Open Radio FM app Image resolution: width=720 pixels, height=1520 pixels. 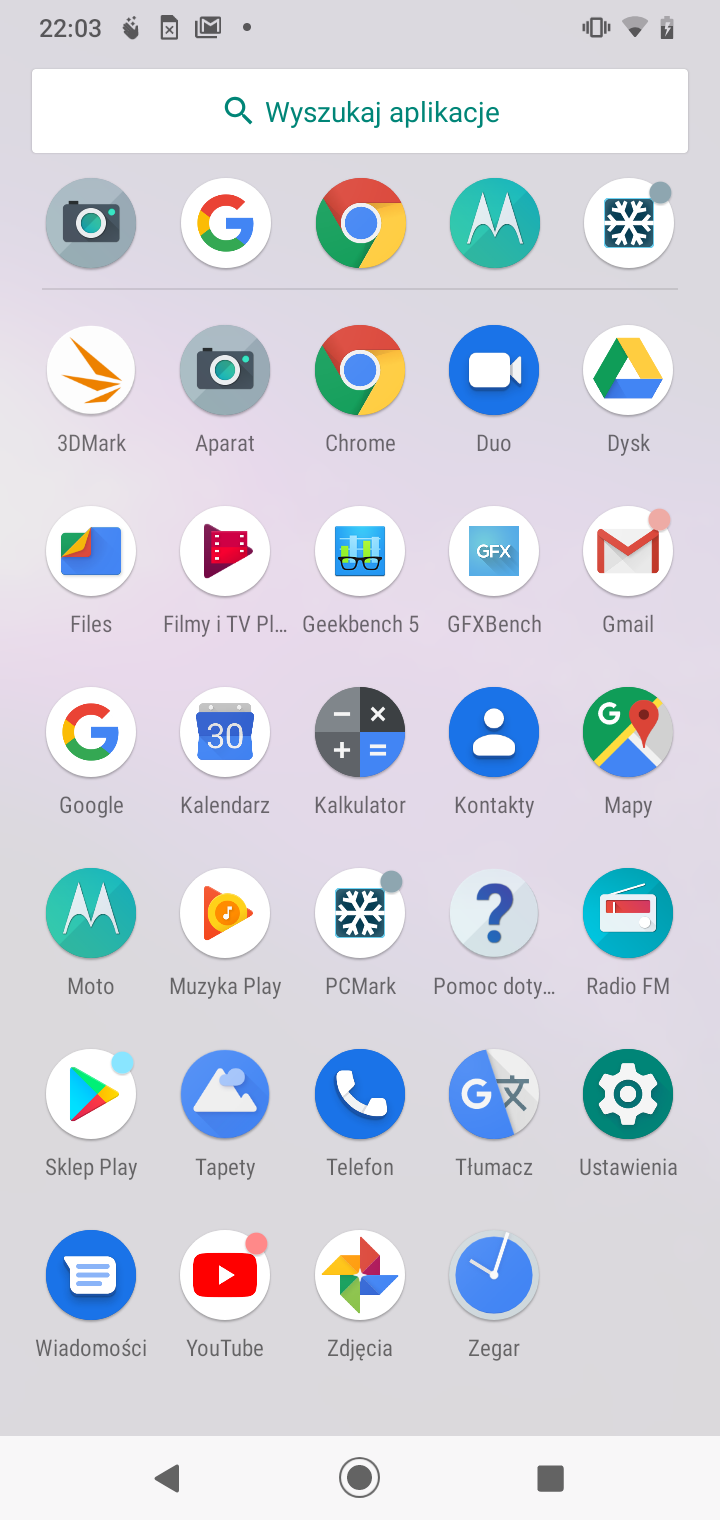pos(628,913)
